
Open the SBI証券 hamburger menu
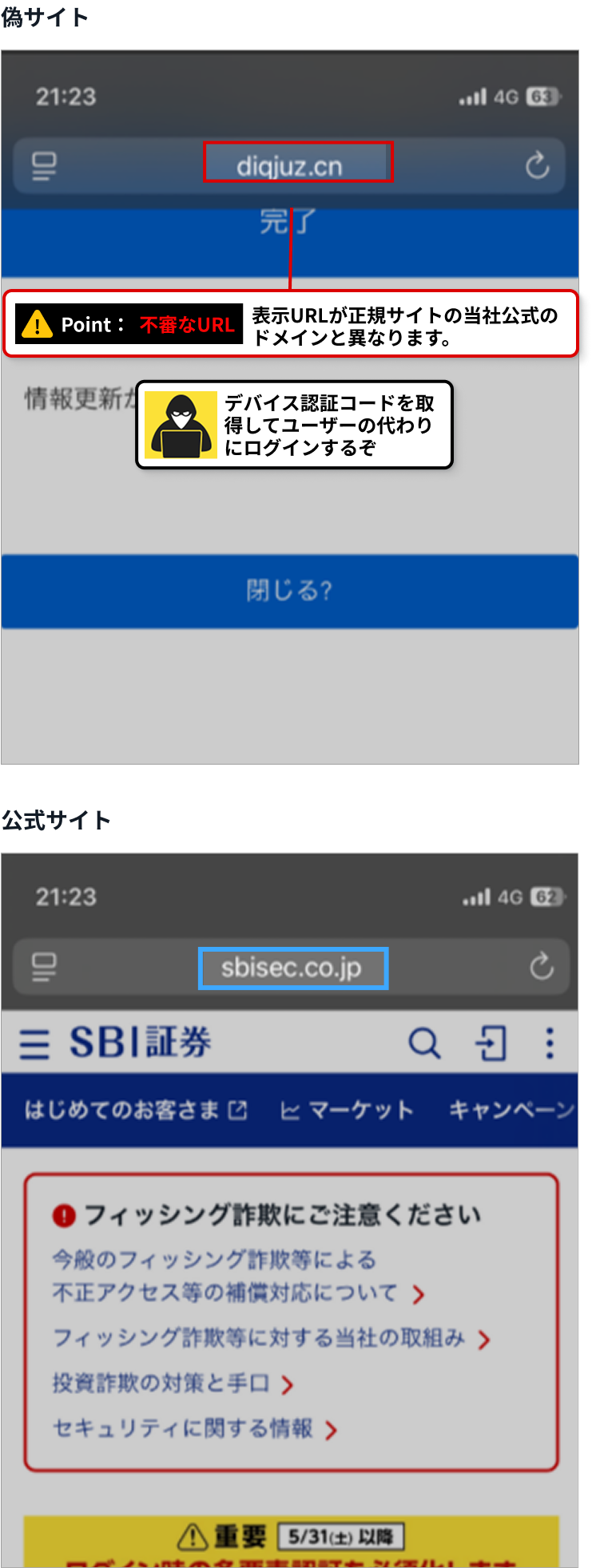pyautogui.click(x=34, y=1043)
